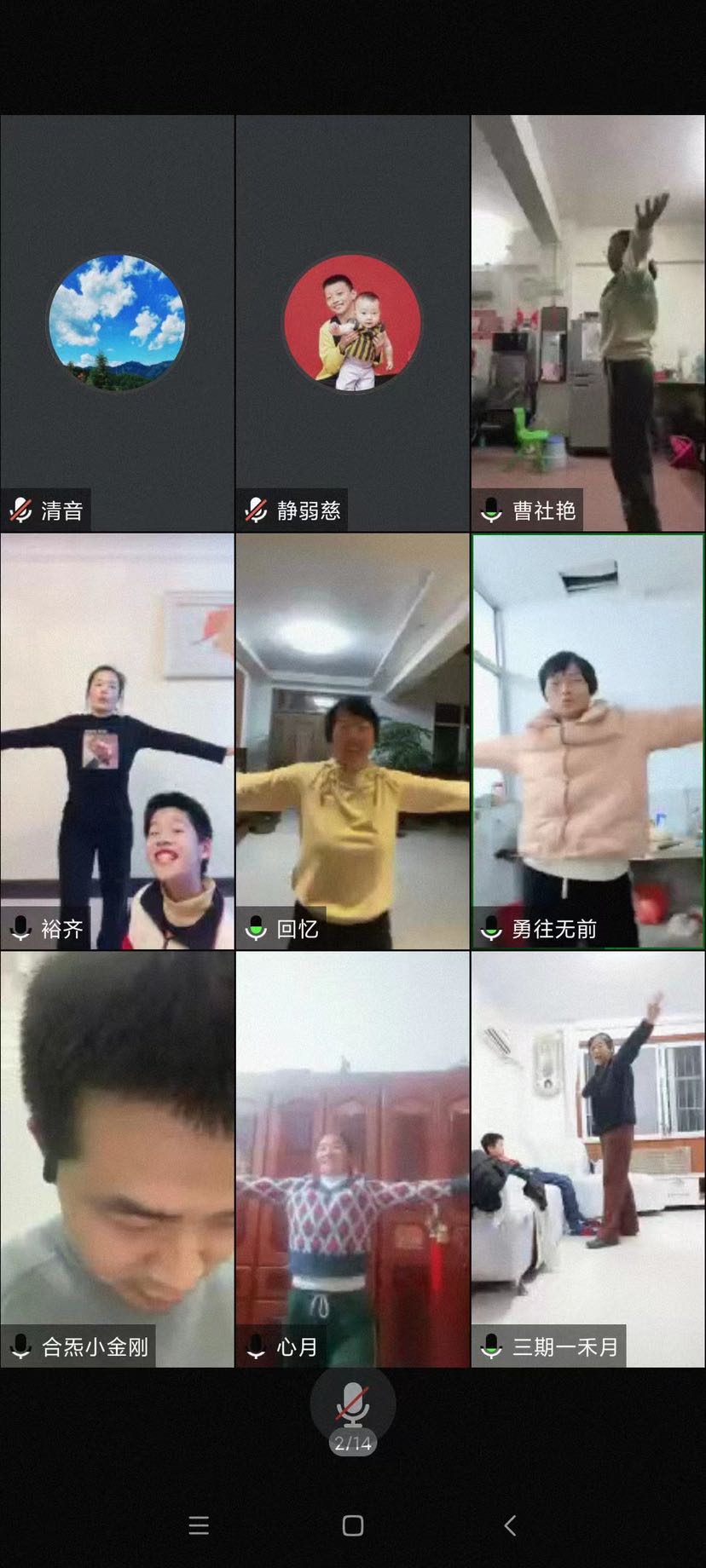Go to the home screen
This screenshot has width=706, height=1568.
pyautogui.click(x=353, y=1525)
